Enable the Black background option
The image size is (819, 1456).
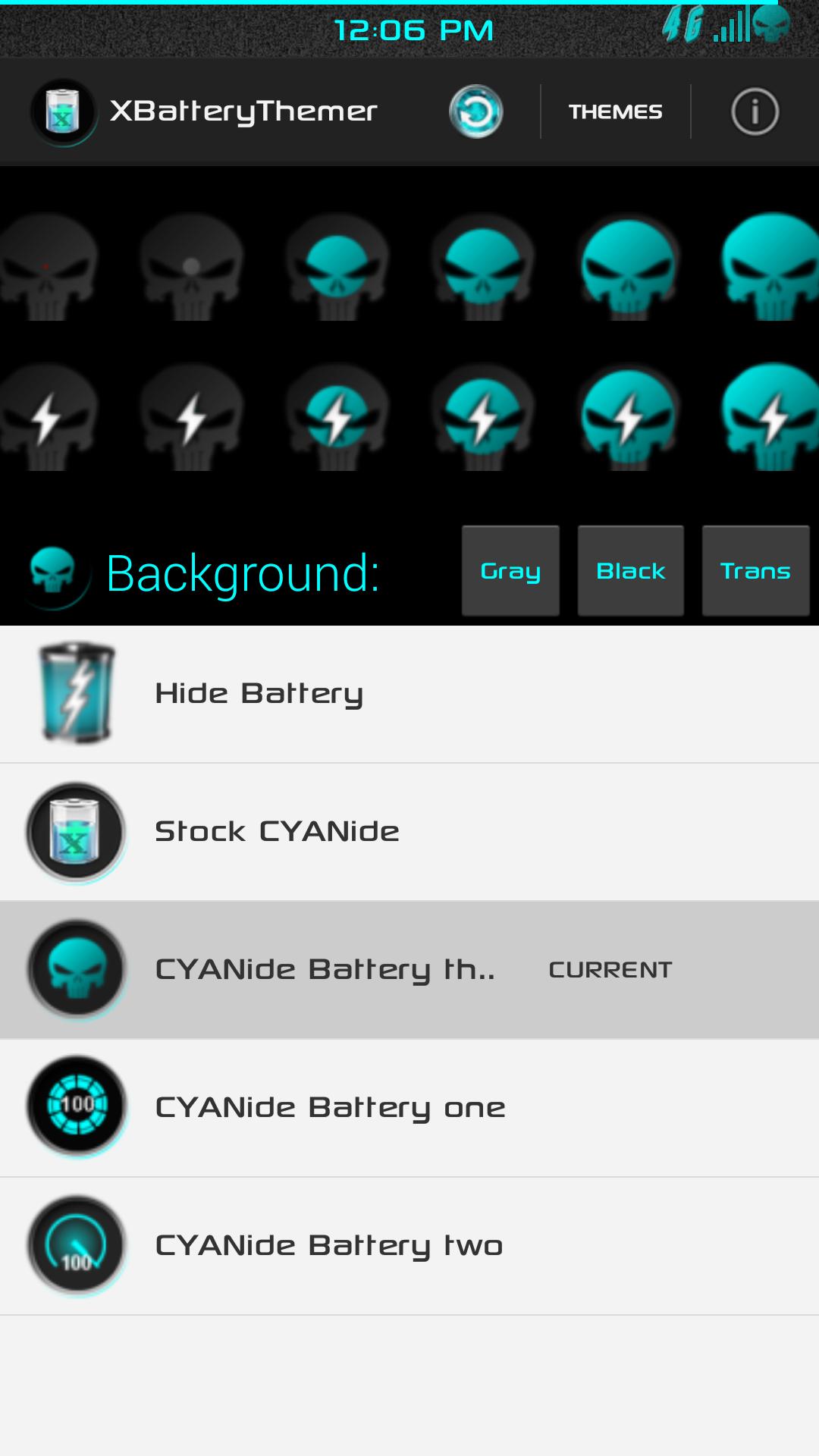coord(630,570)
